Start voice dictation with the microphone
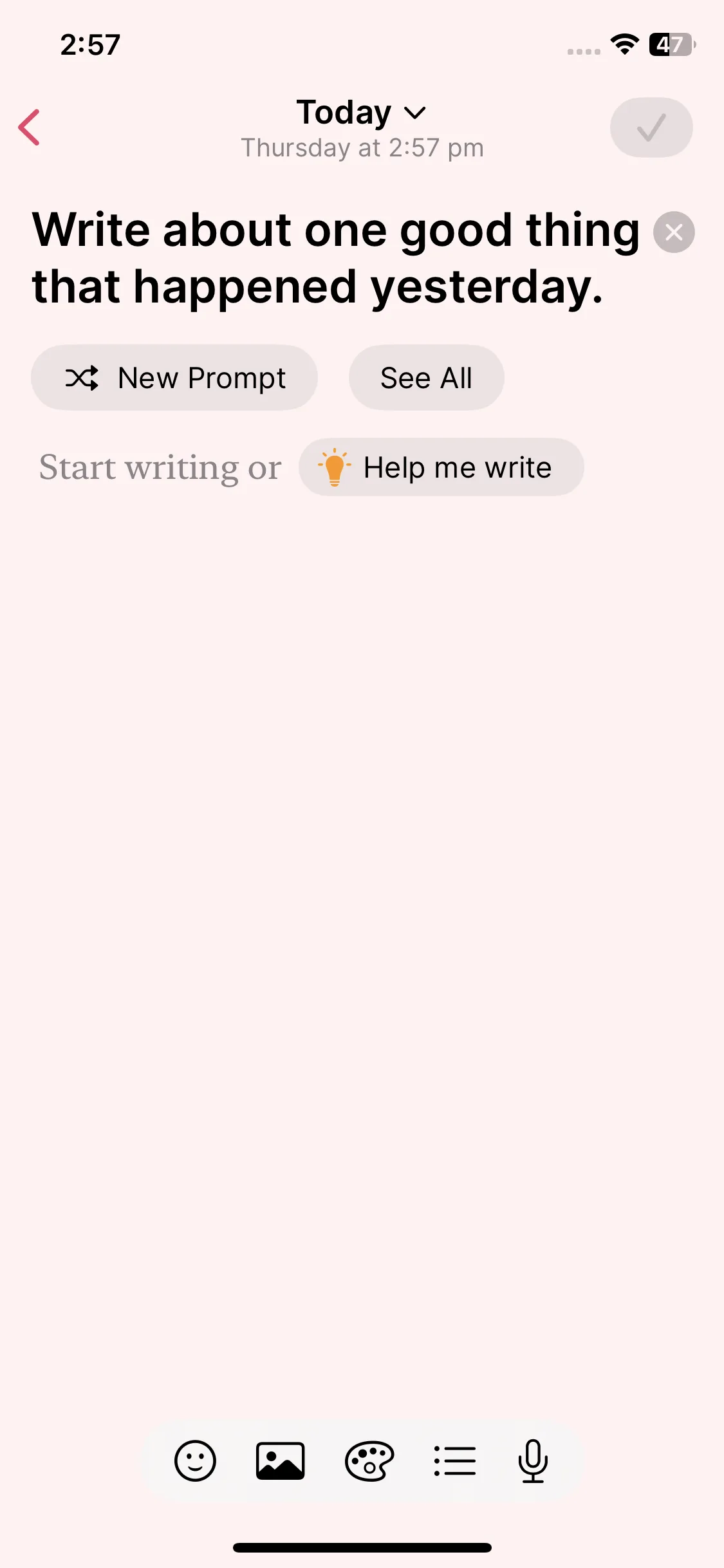This screenshot has width=724, height=1568. coord(533,1461)
